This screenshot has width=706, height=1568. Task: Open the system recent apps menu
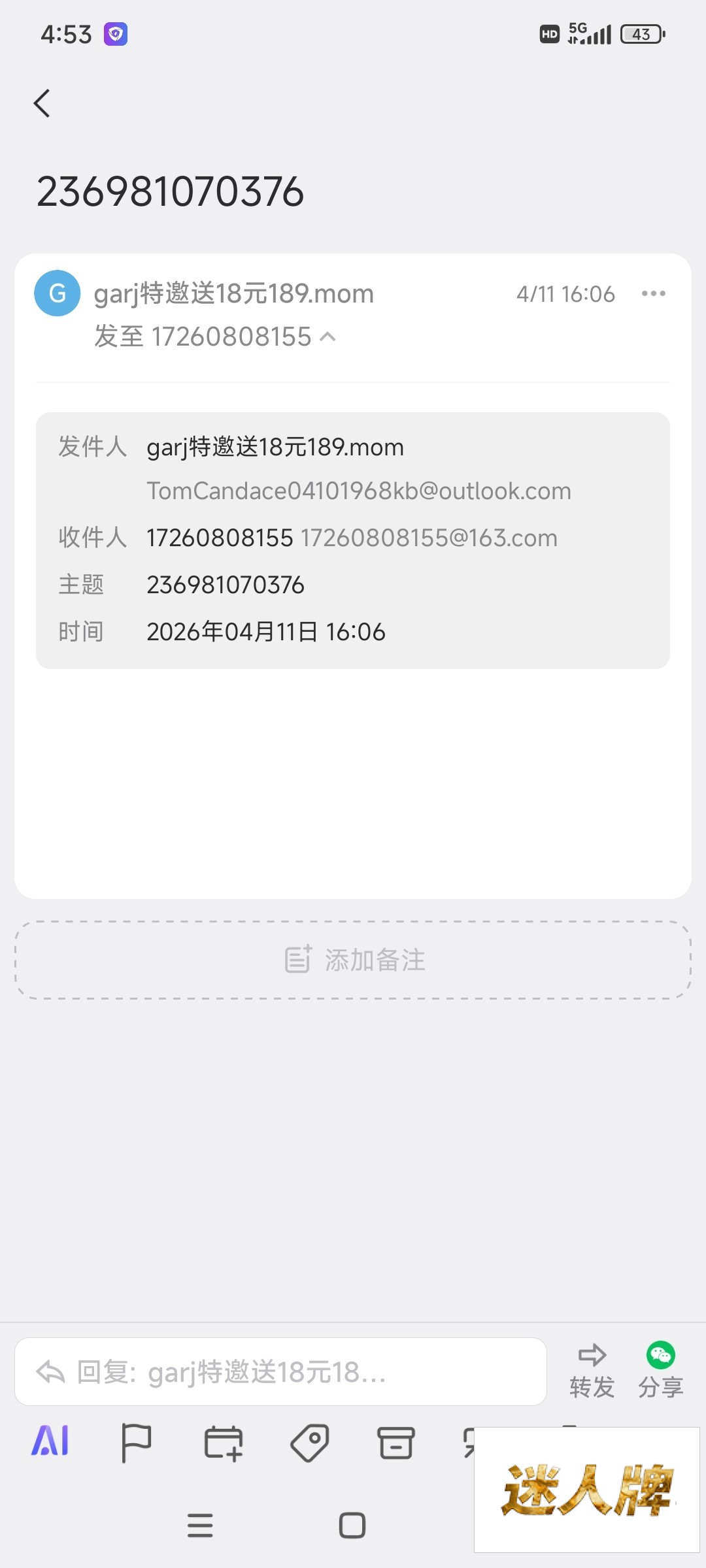200,1526
